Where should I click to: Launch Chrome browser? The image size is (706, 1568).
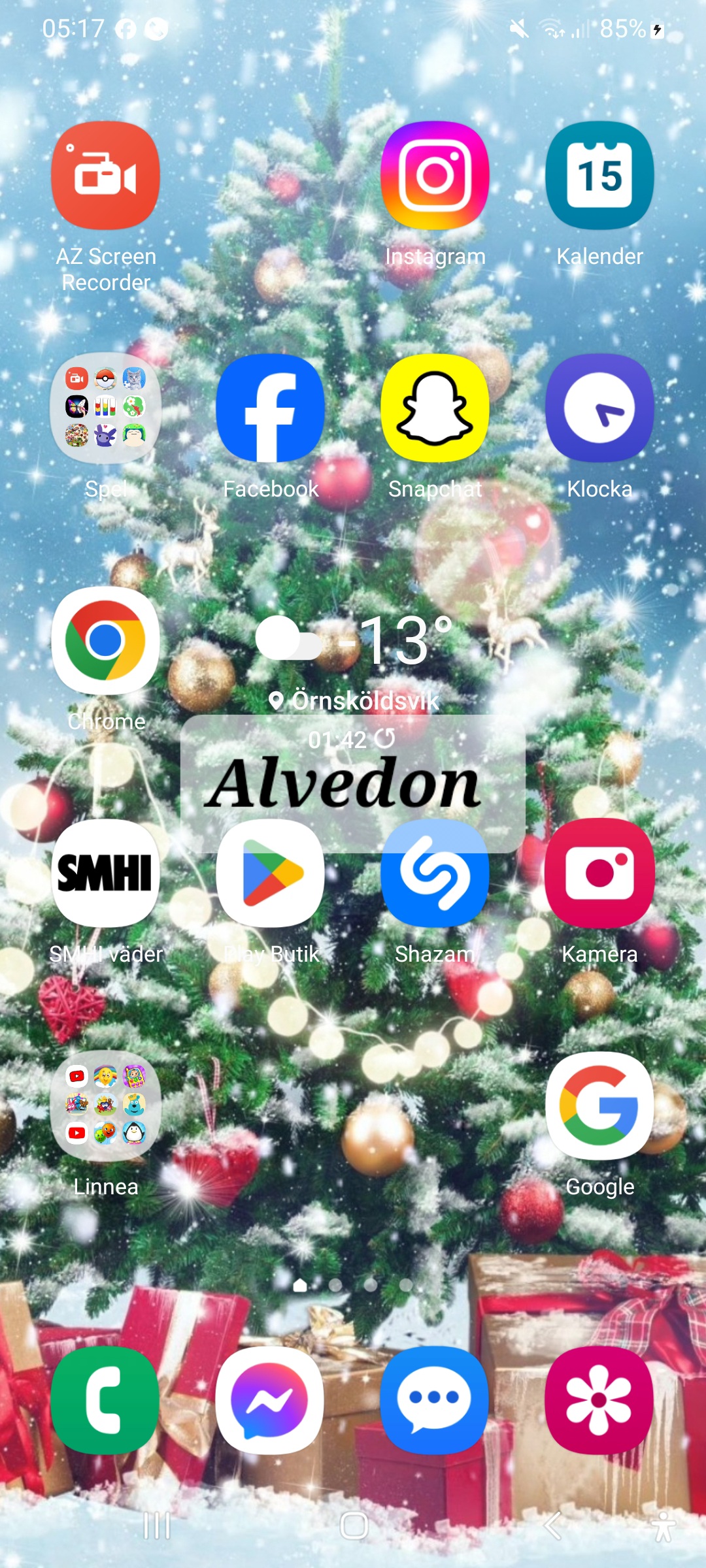tap(105, 640)
